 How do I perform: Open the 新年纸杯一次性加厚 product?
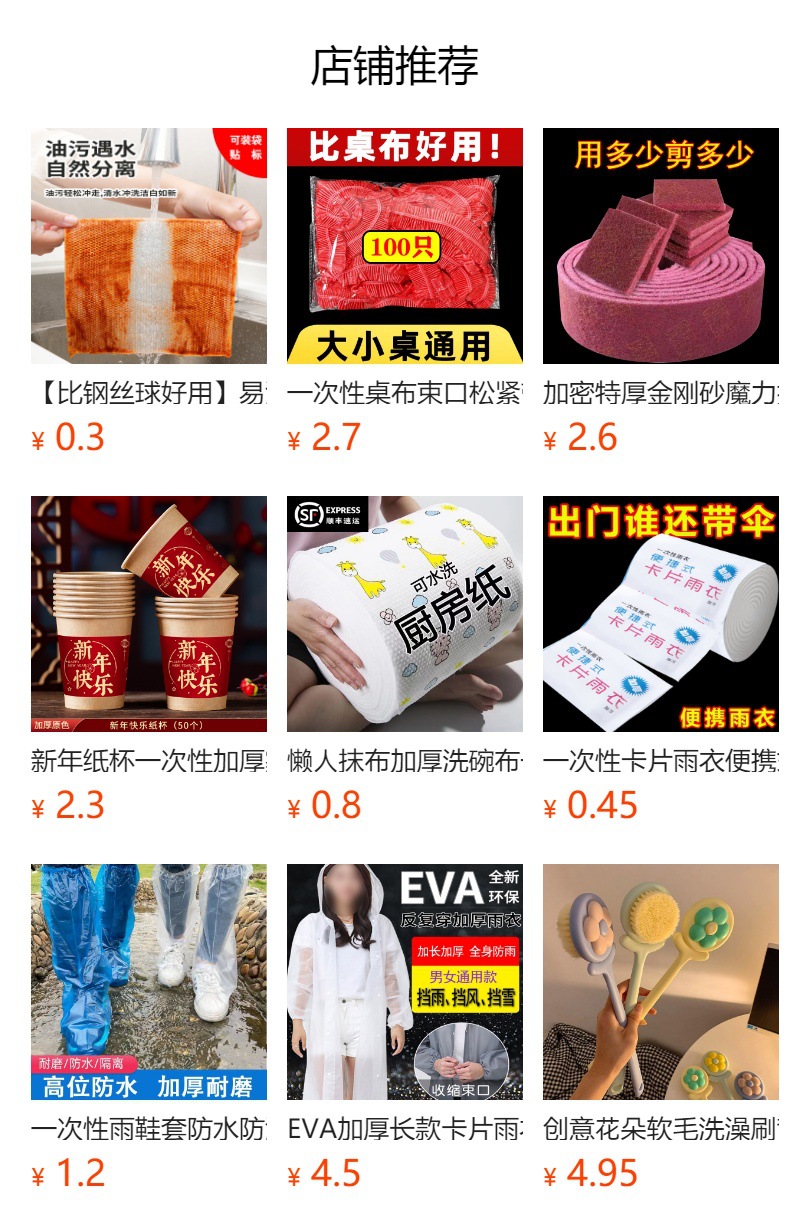coord(149,660)
